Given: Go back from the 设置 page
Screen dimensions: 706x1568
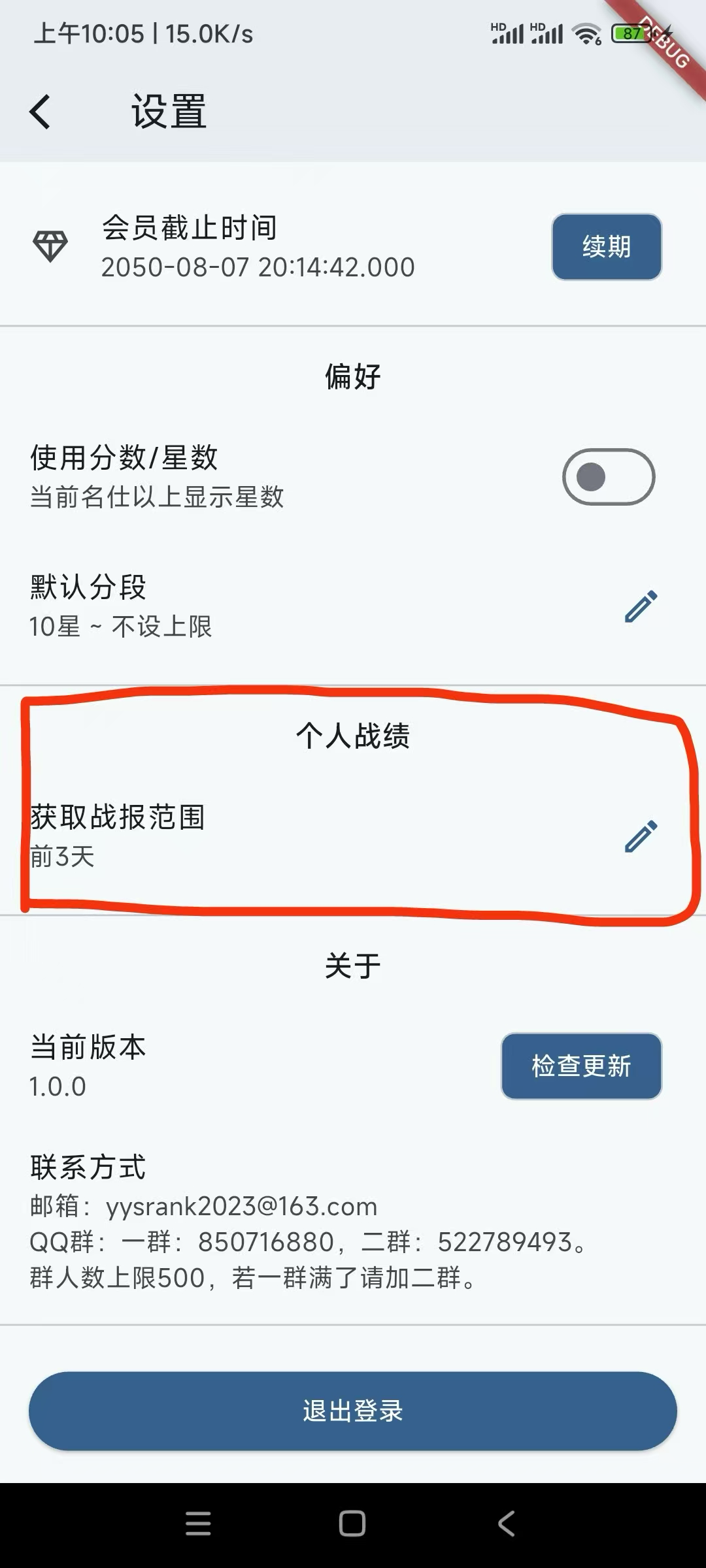Looking at the screenshot, I should [41, 112].
